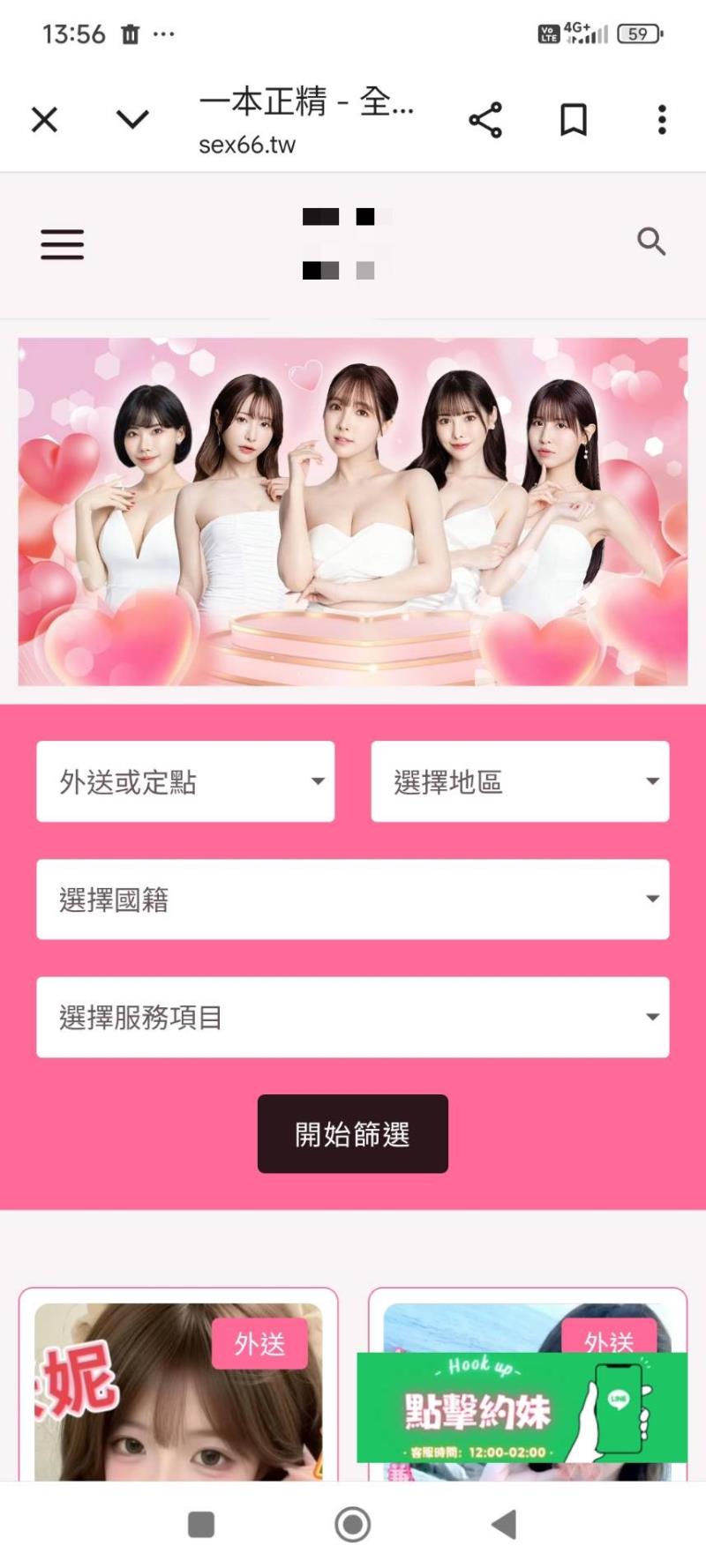This screenshot has height=1568, width=706.
Task: Open the site search
Action: coord(651,241)
